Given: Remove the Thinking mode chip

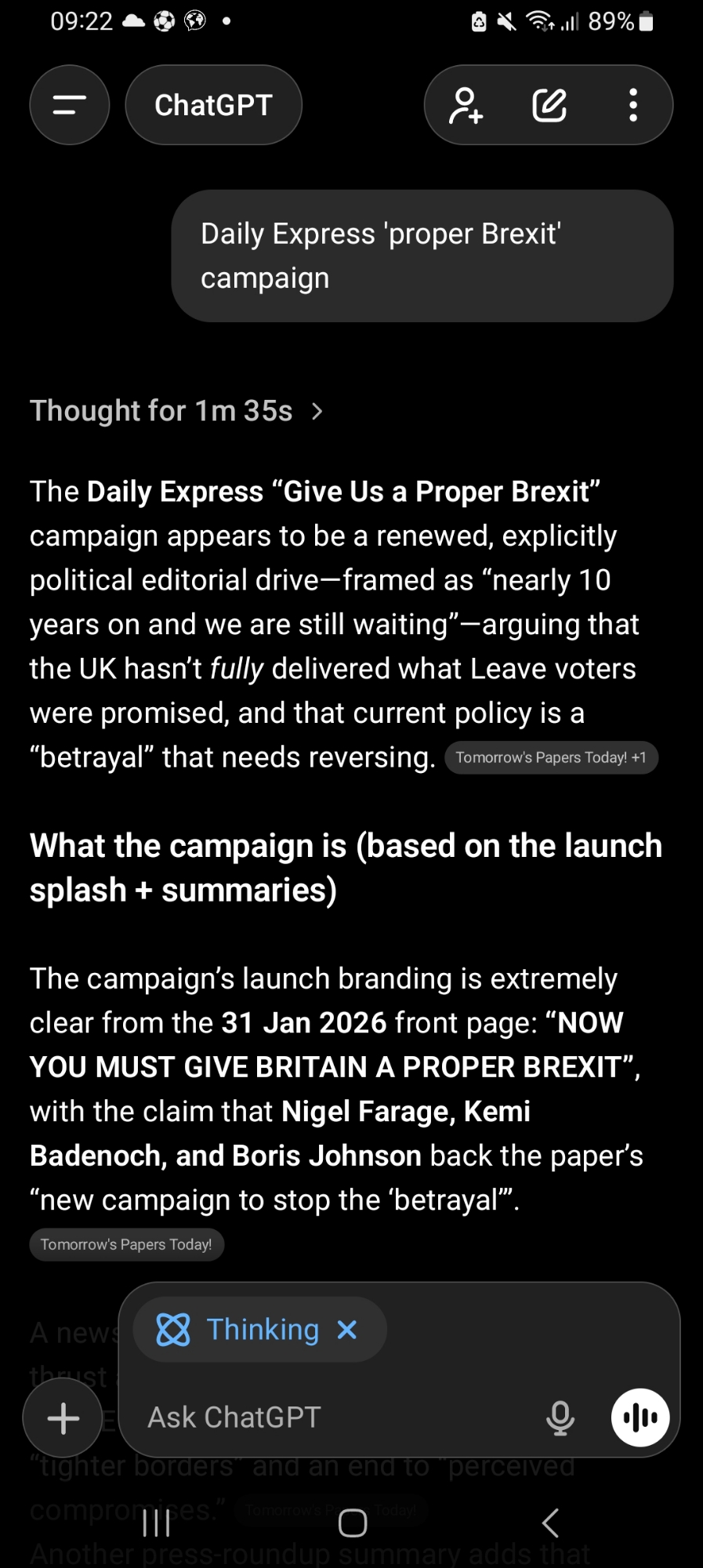Looking at the screenshot, I should (x=346, y=1330).
